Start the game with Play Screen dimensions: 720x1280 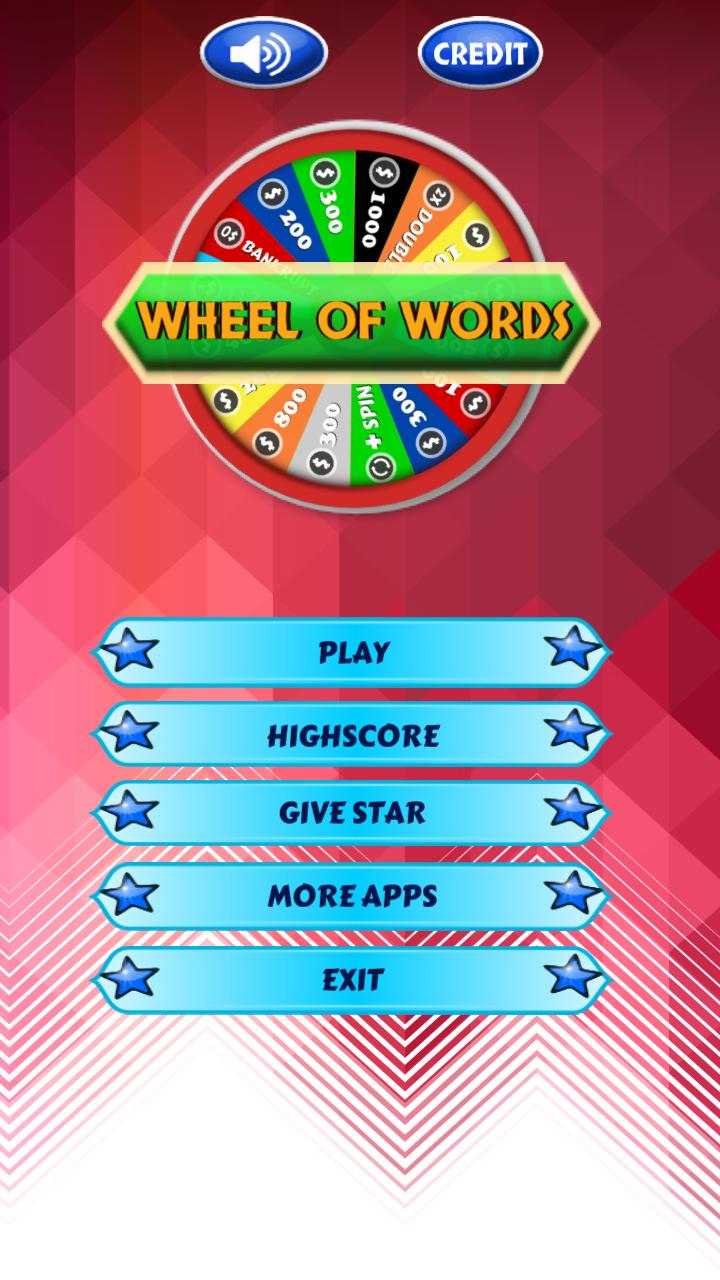coord(352,652)
